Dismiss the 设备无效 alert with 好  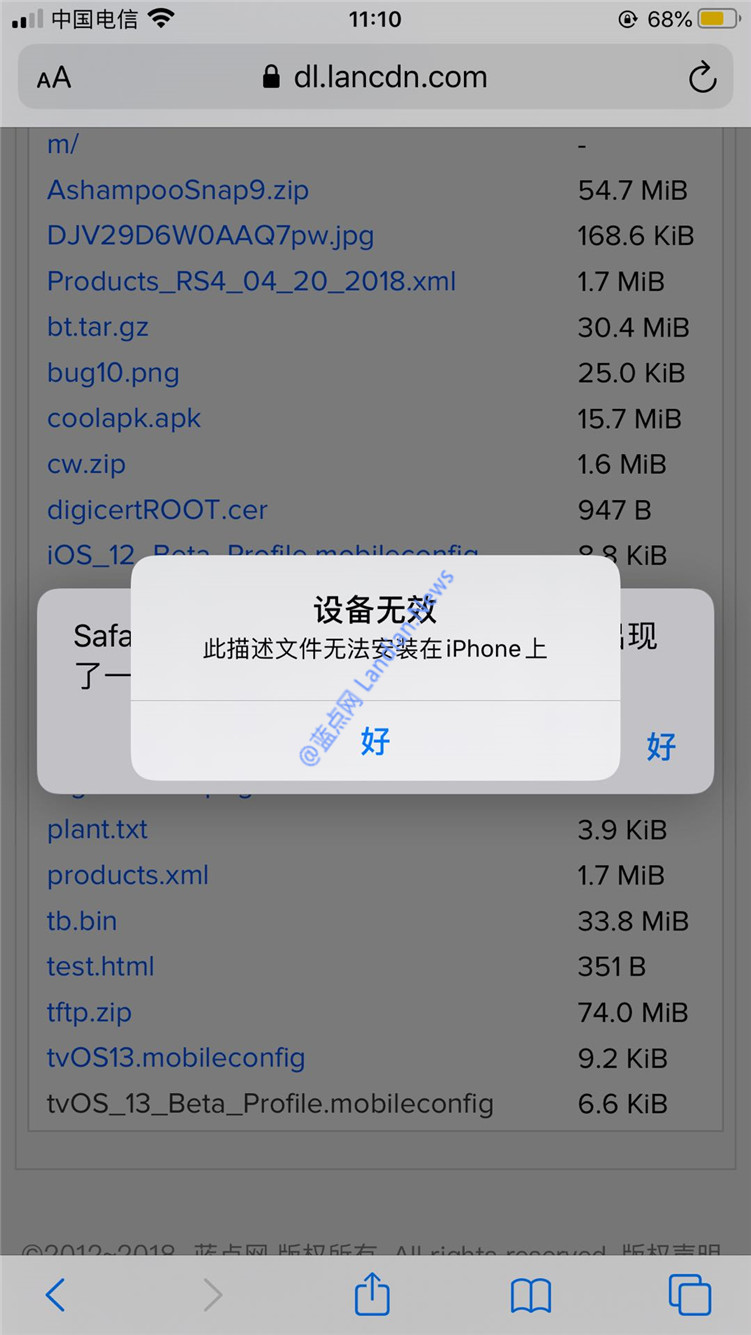point(375,741)
